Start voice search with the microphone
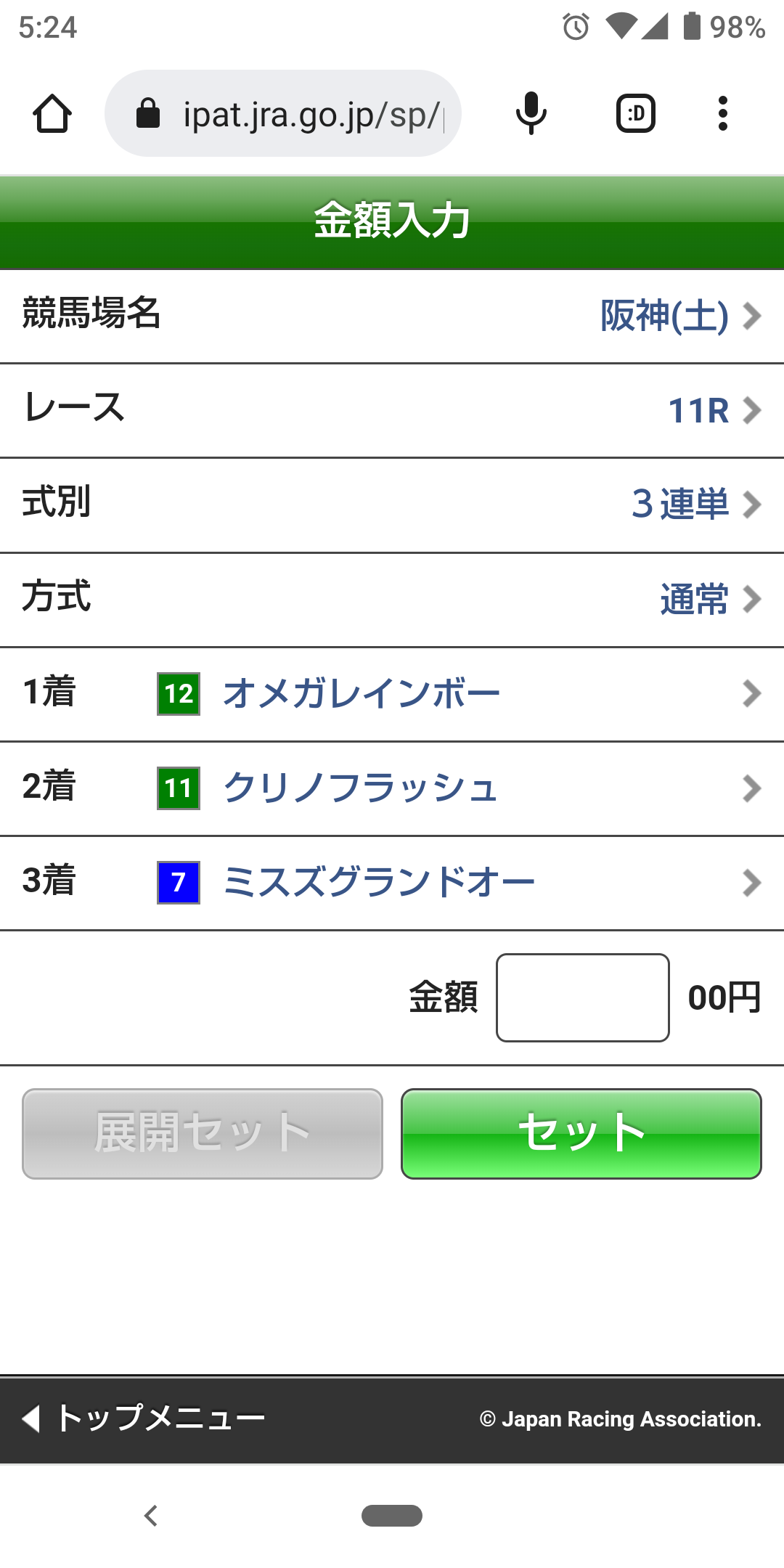 coord(531,114)
